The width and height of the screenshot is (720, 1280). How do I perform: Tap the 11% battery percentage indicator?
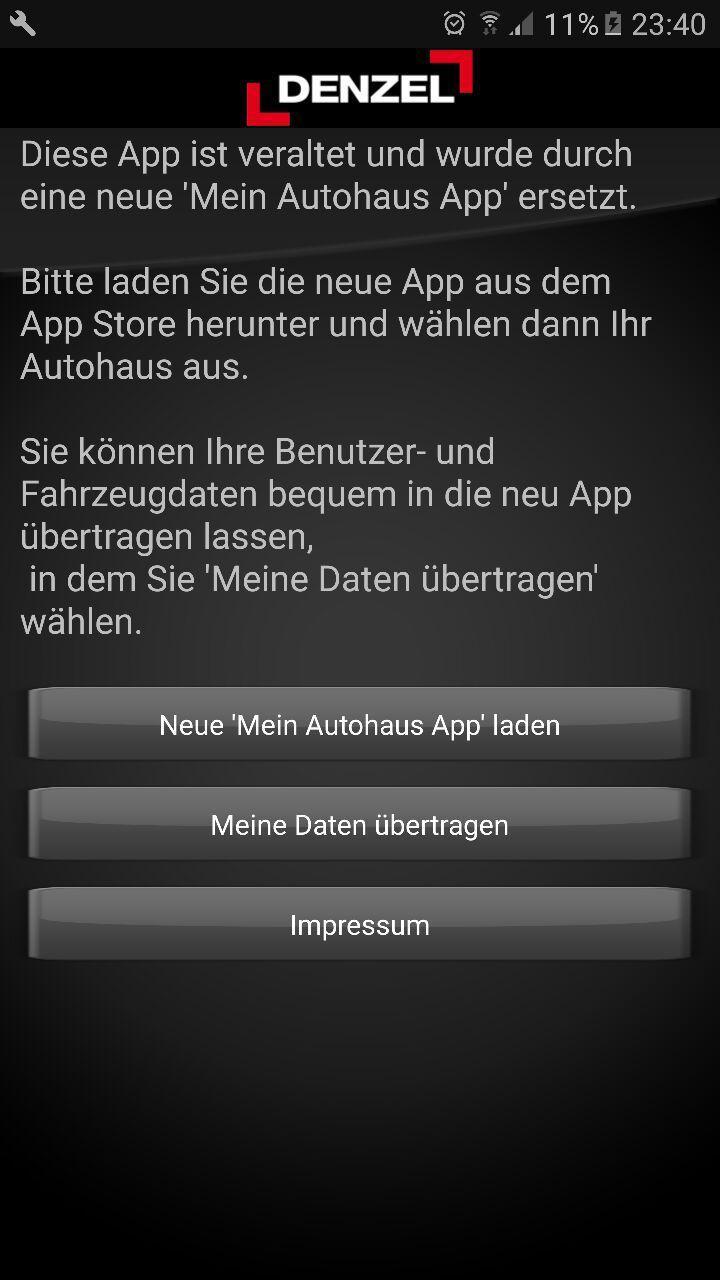[571, 23]
